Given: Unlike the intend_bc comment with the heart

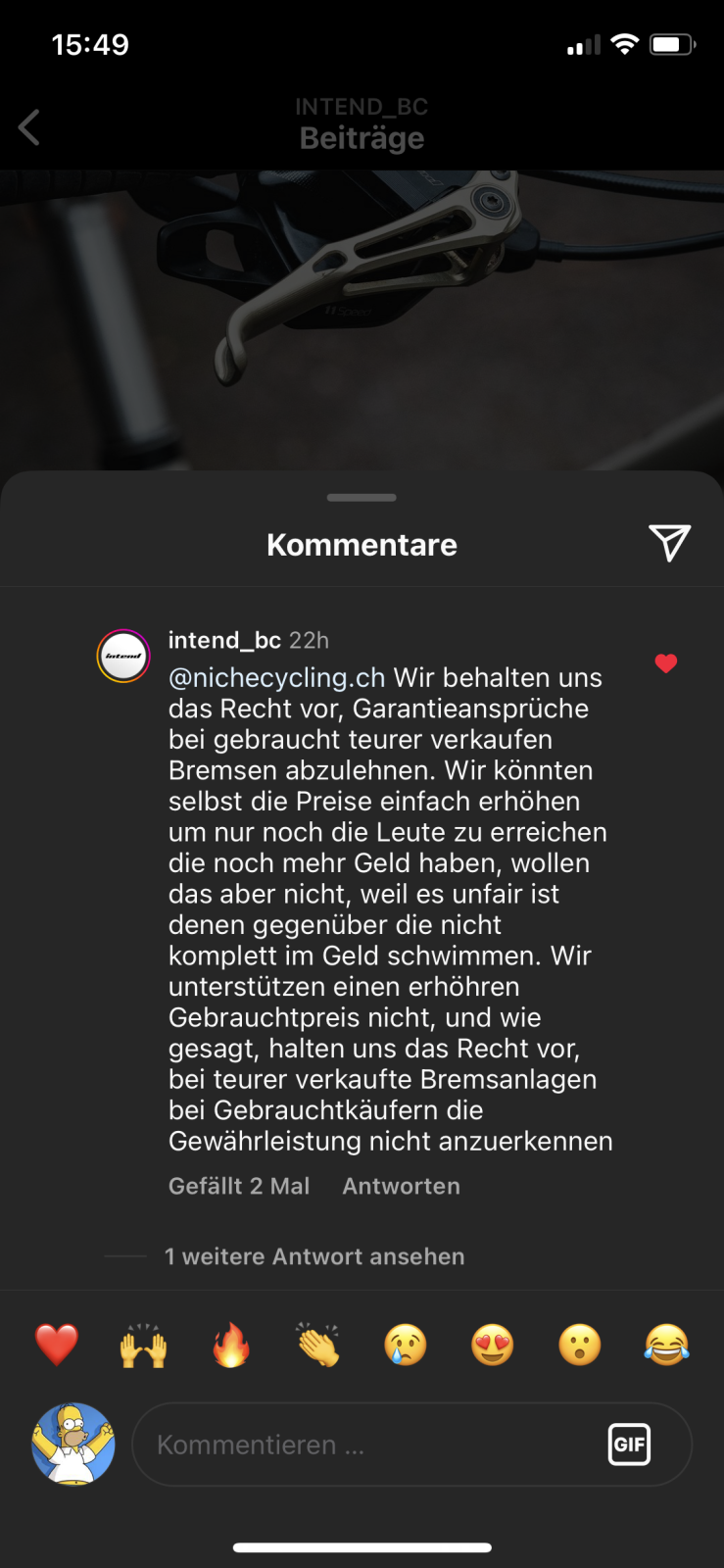Looking at the screenshot, I should coord(666,663).
